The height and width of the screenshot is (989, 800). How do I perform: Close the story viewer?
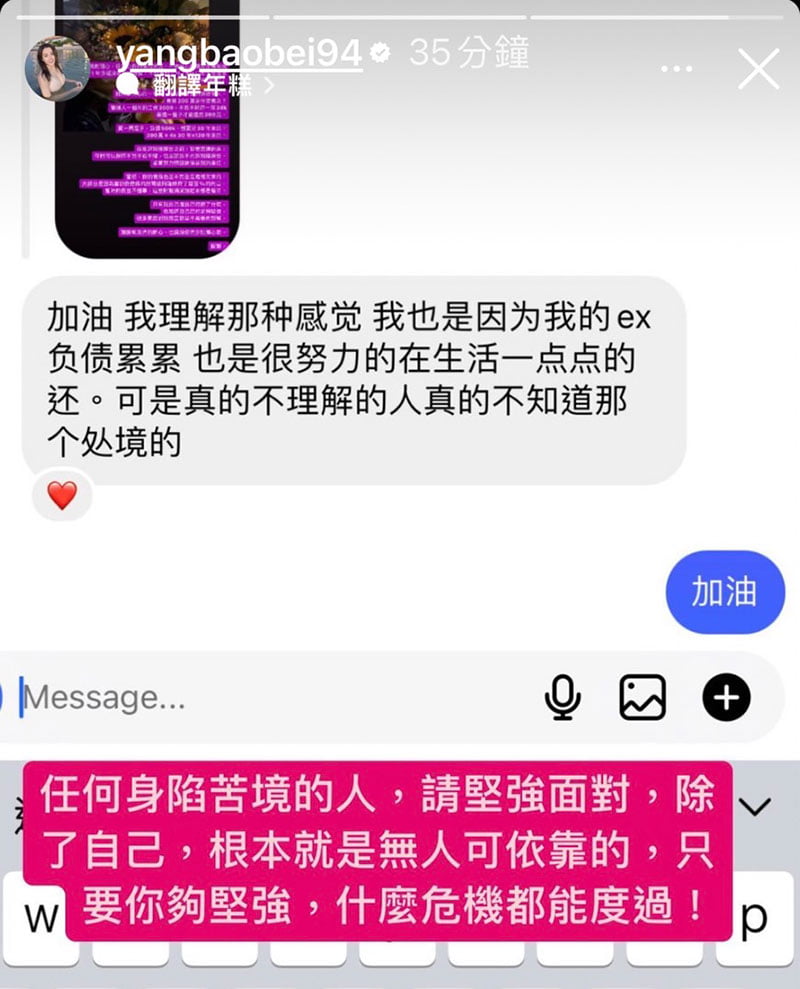(x=758, y=69)
